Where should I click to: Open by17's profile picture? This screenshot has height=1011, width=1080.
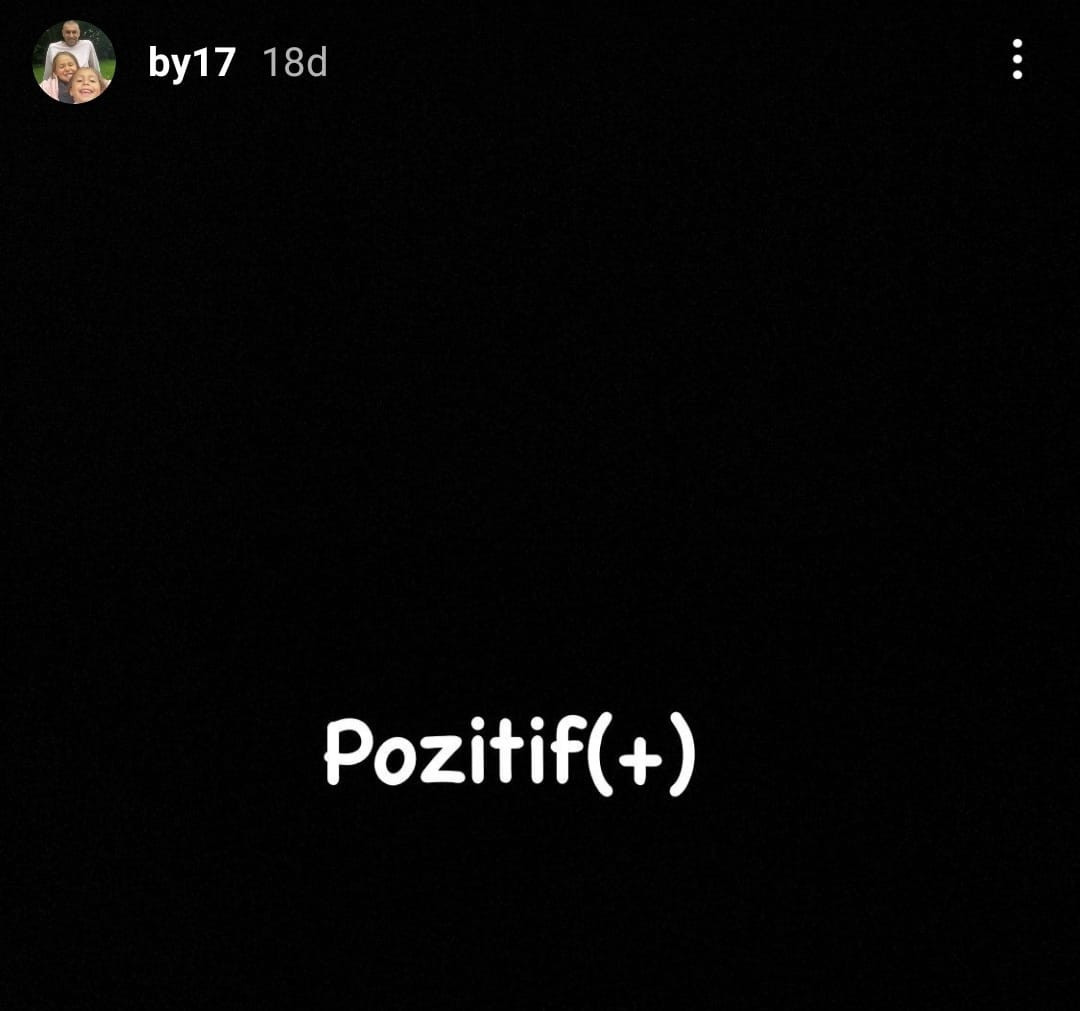pos(74,62)
